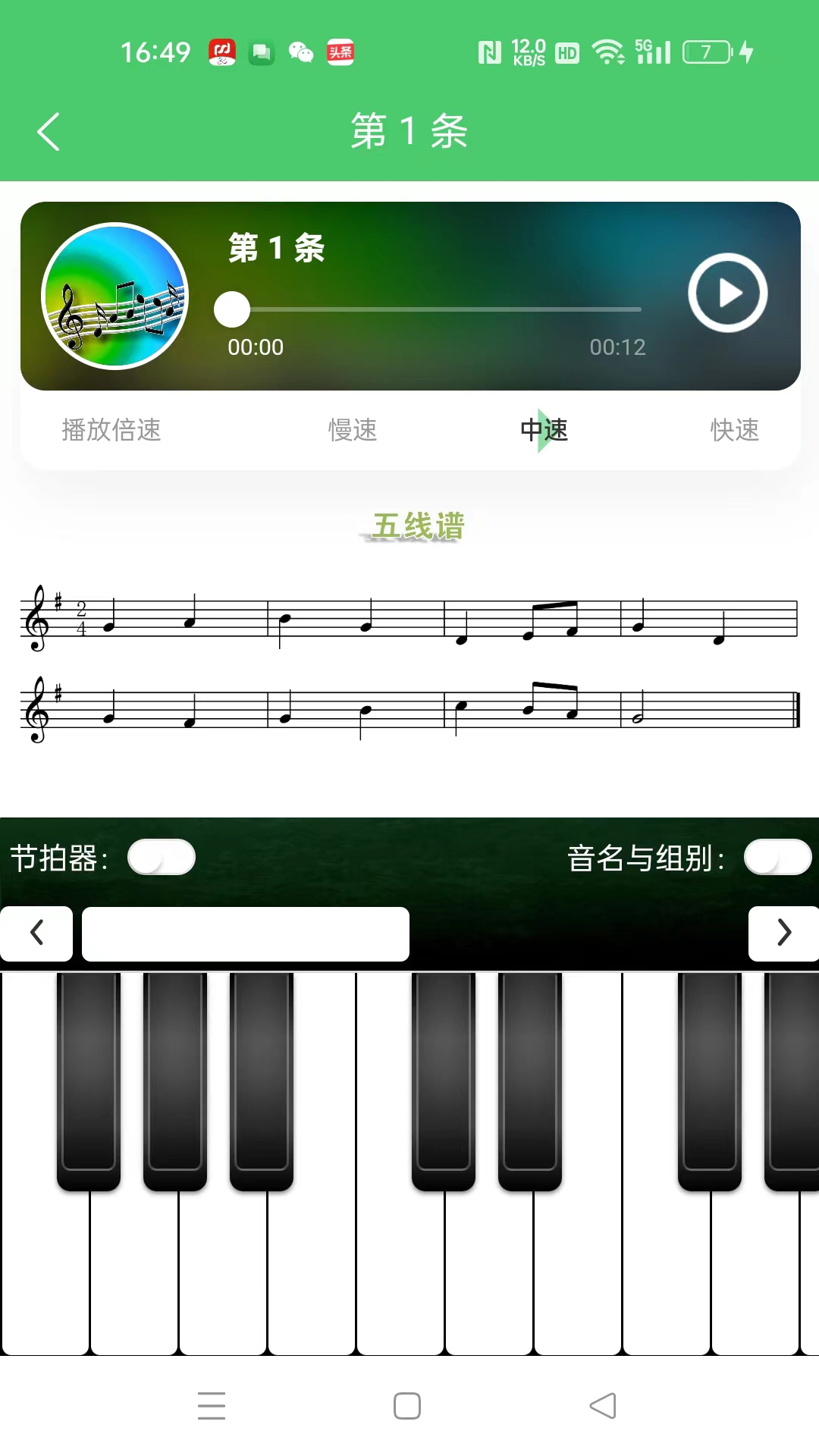Select 中速 playback speed
819x1456 pixels.
click(544, 430)
